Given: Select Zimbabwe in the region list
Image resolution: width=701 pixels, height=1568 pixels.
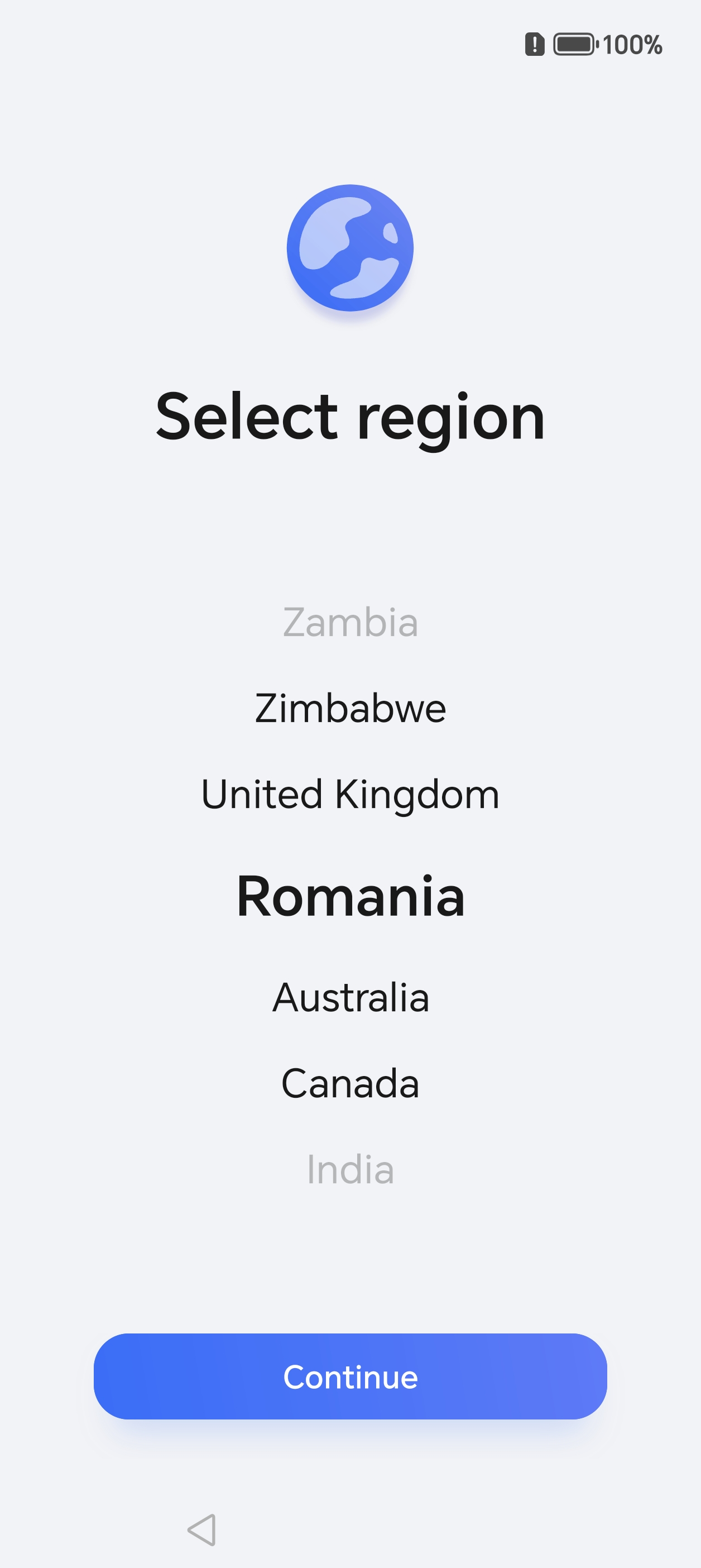Looking at the screenshot, I should (x=350, y=709).
